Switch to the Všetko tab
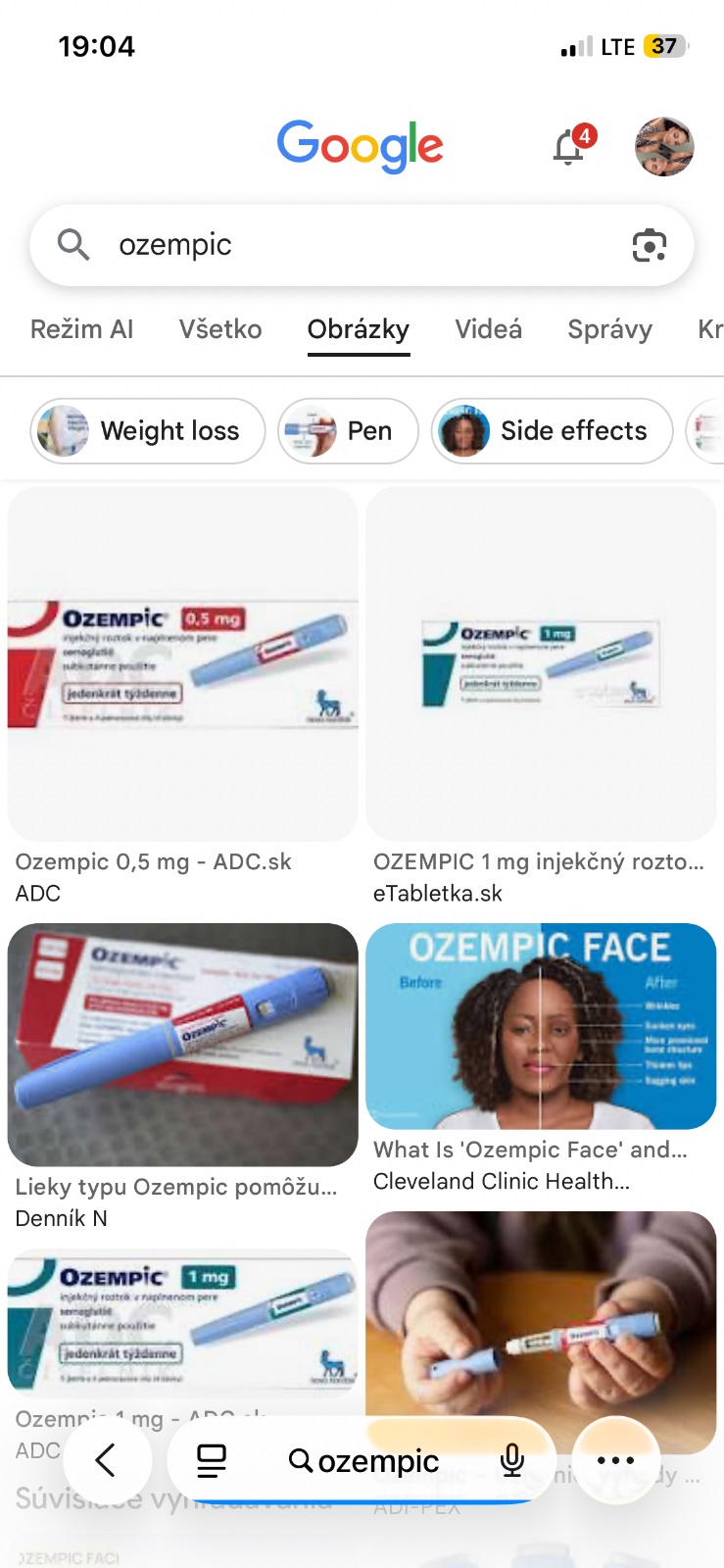 220,329
